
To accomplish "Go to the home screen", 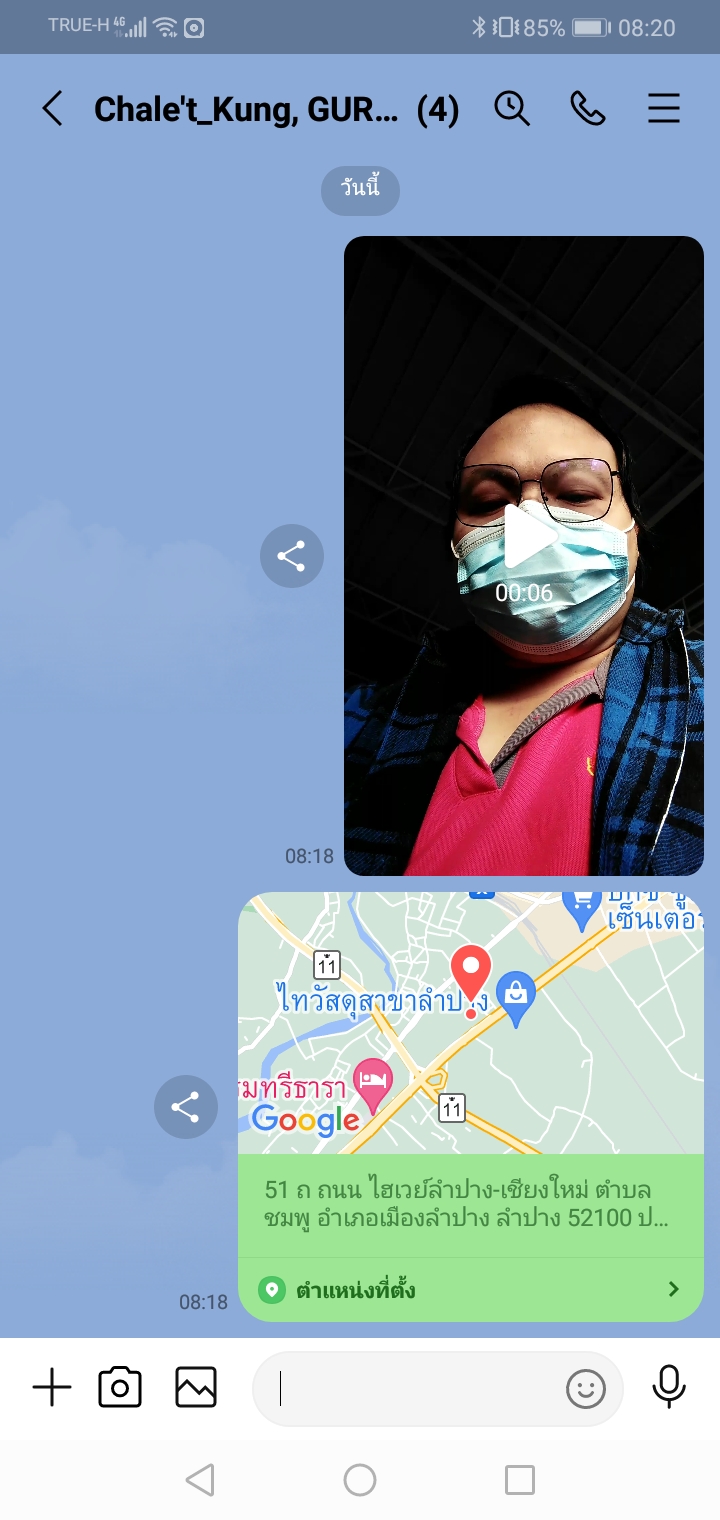I will click(360, 1480).
